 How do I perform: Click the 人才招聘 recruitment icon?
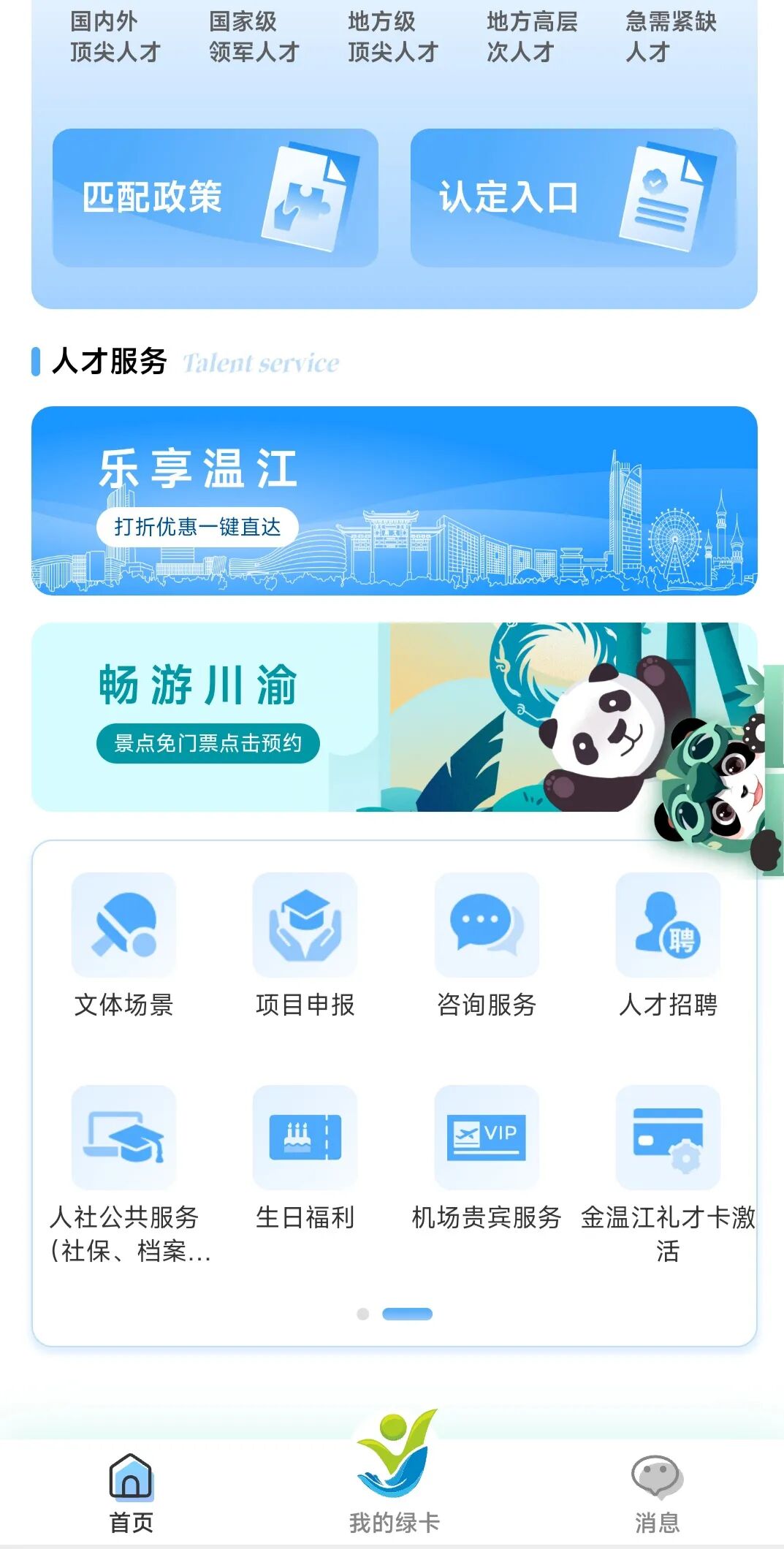pyautogui.click(x=668, y=926)
